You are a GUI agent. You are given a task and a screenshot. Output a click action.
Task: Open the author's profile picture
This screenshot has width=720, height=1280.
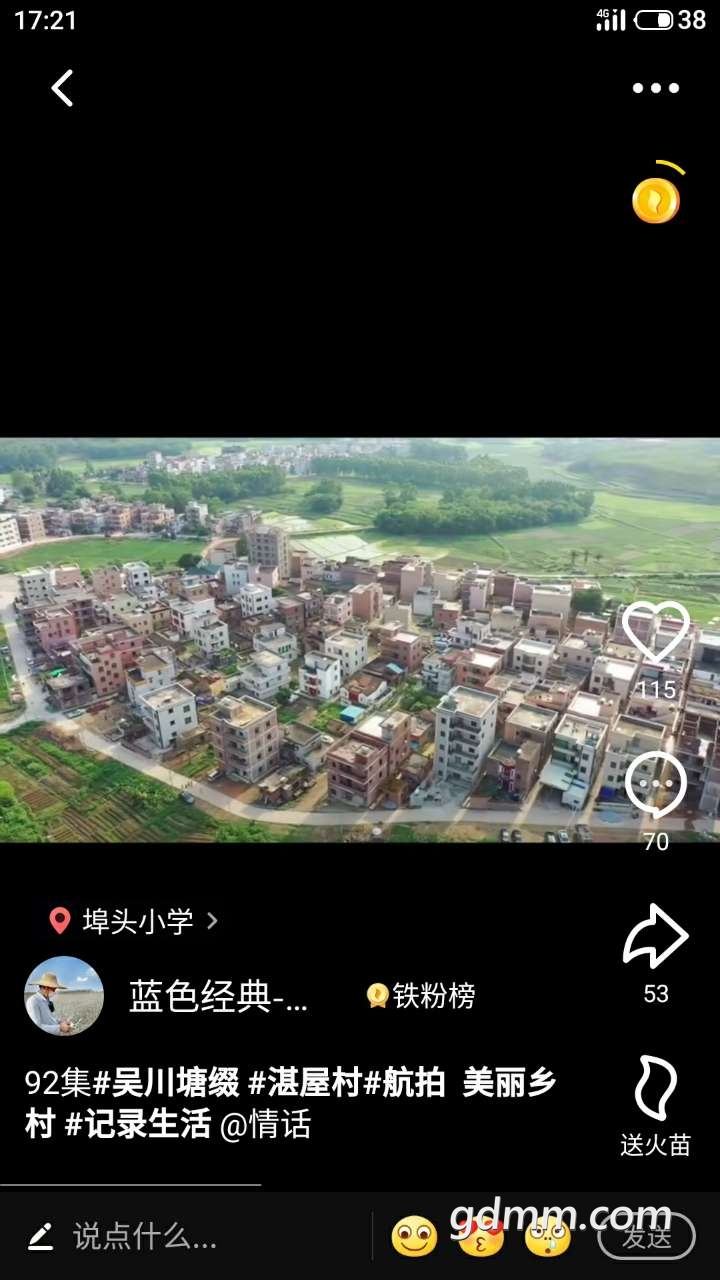coord(64,996)
